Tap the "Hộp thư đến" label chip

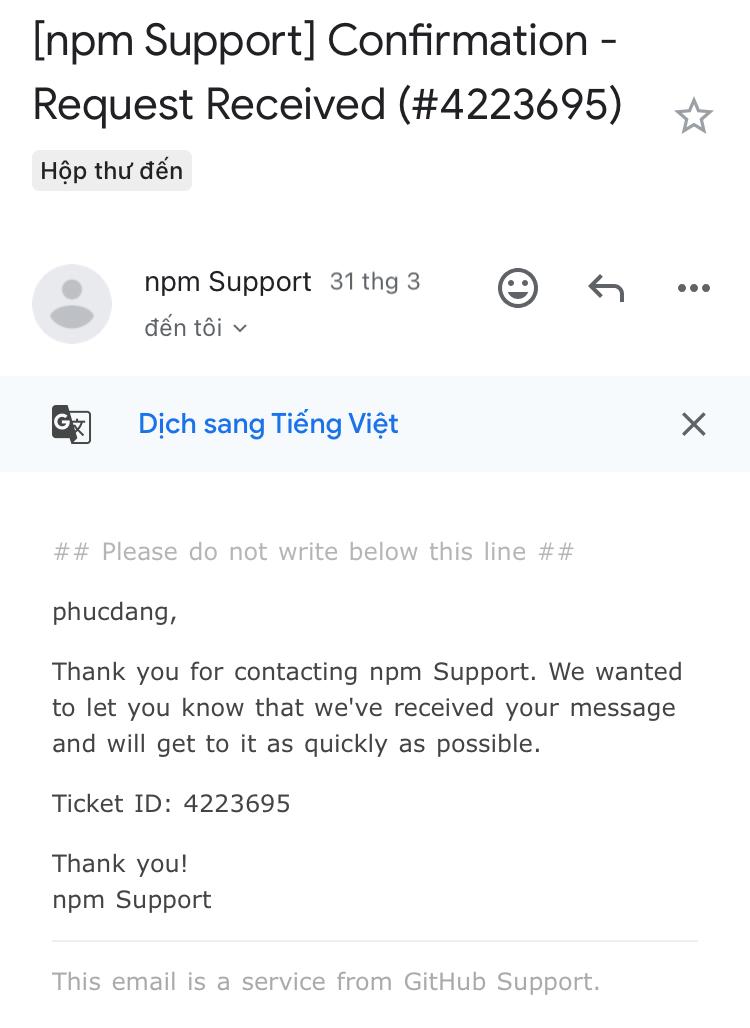pyautogui.click(x=112, y=171)
